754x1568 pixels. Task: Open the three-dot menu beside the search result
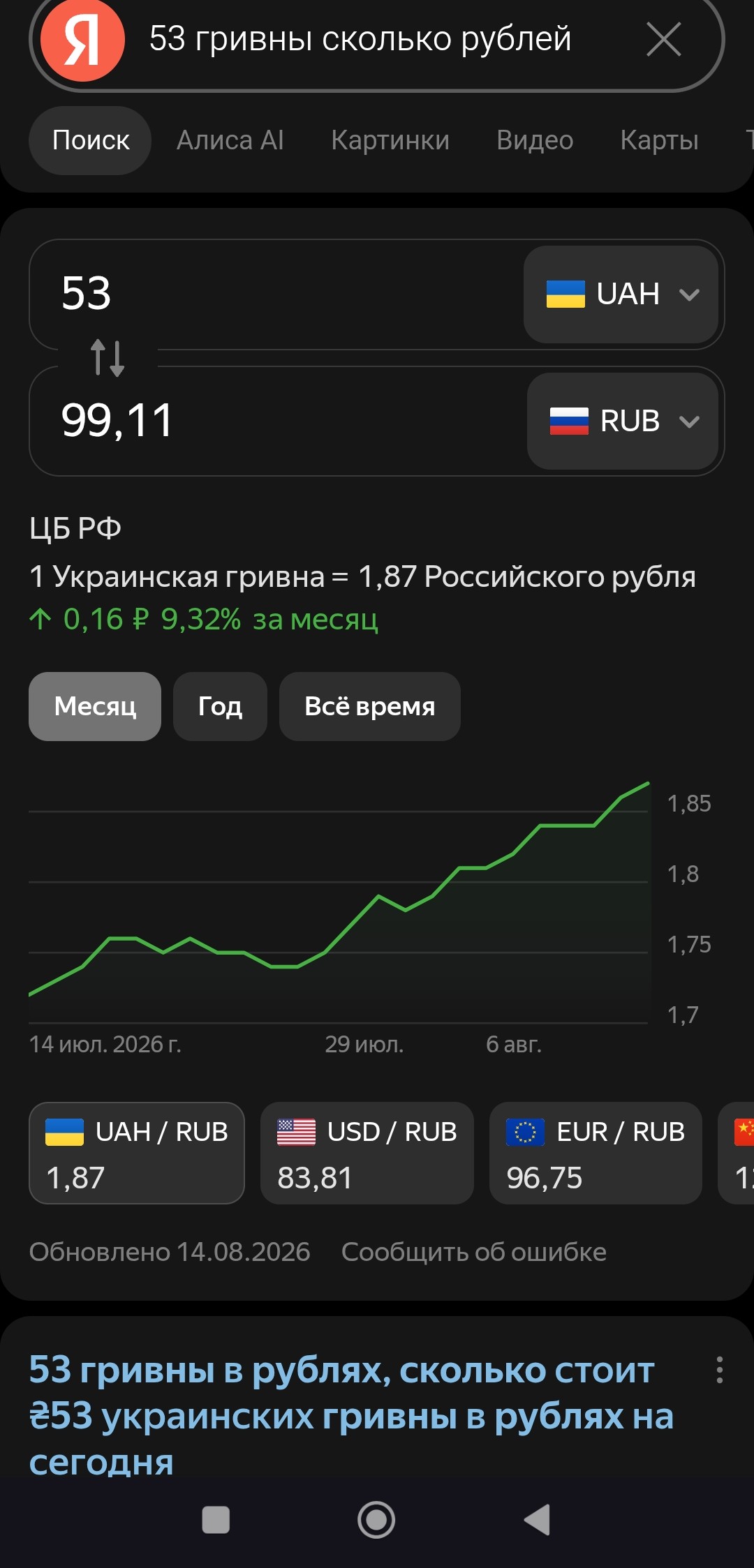[720, 1370]
